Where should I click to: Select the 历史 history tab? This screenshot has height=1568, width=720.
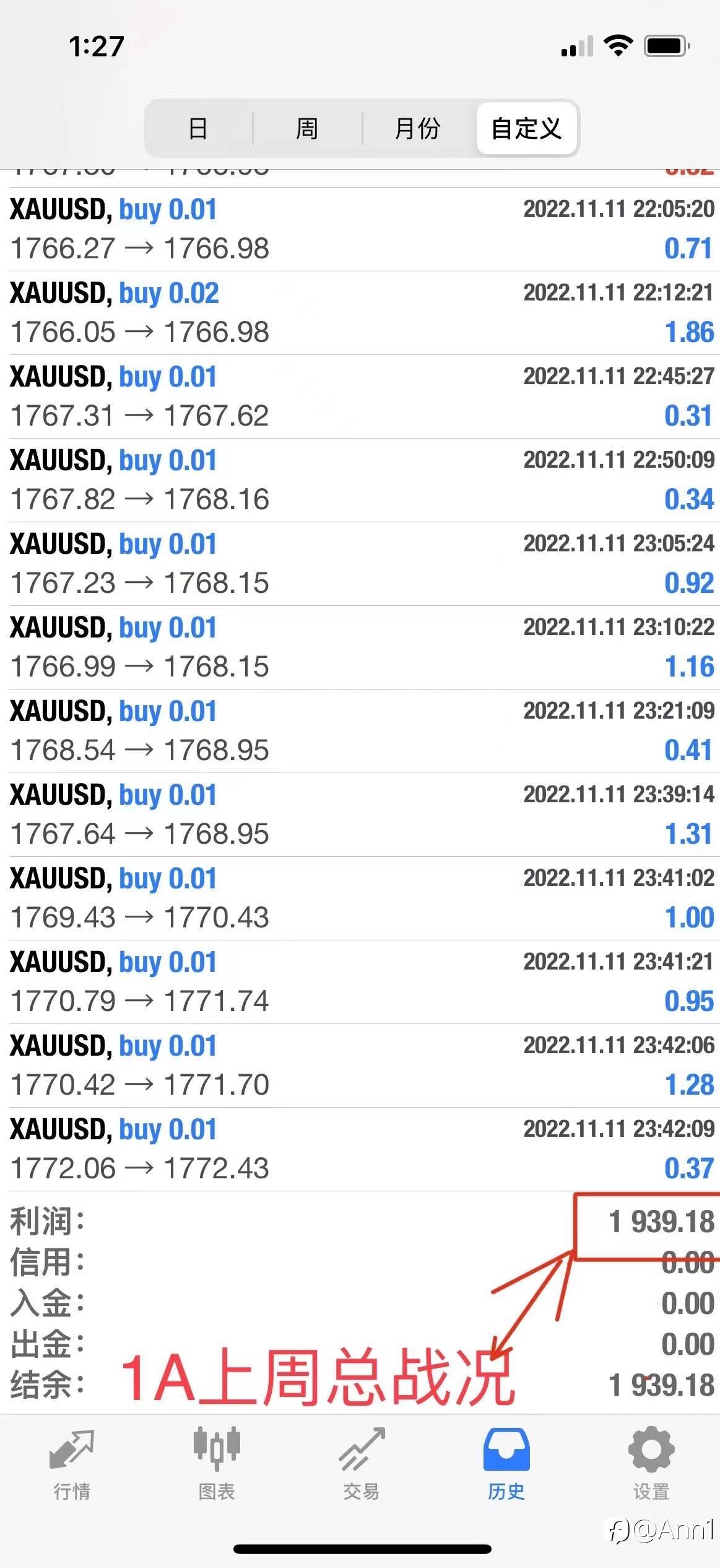coord(506,1465)
